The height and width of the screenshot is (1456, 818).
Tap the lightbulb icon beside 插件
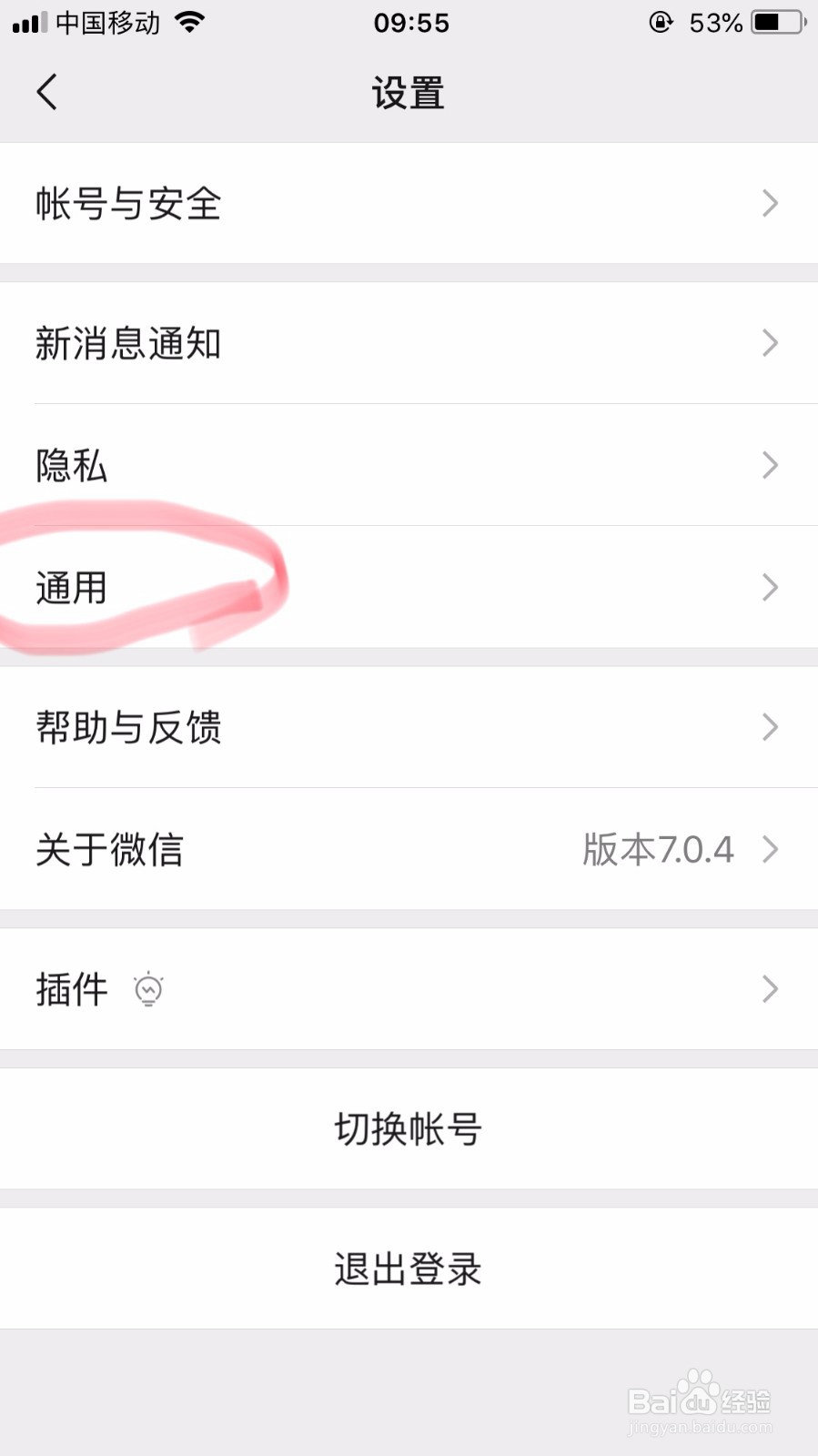pos(148,989)
